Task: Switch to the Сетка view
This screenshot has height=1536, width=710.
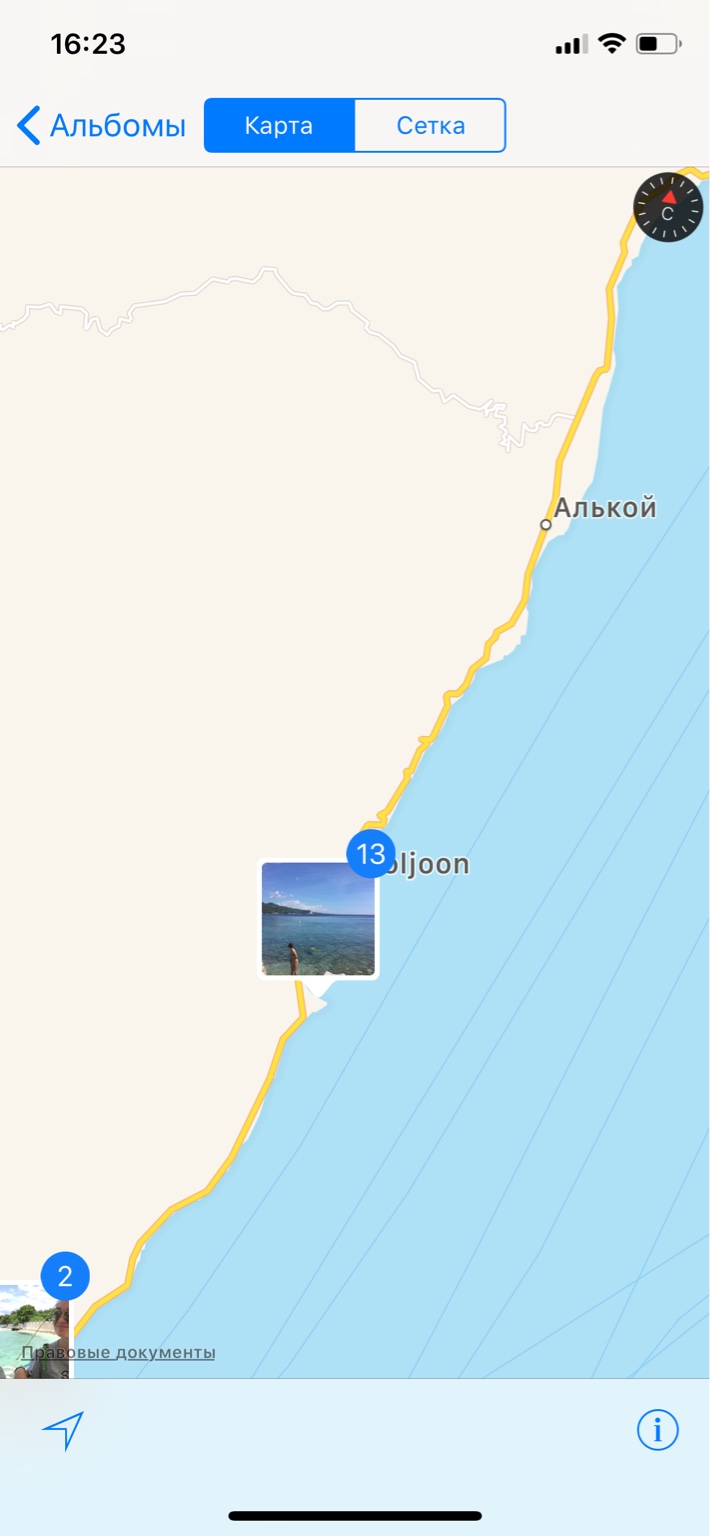Action: point(430,126)
